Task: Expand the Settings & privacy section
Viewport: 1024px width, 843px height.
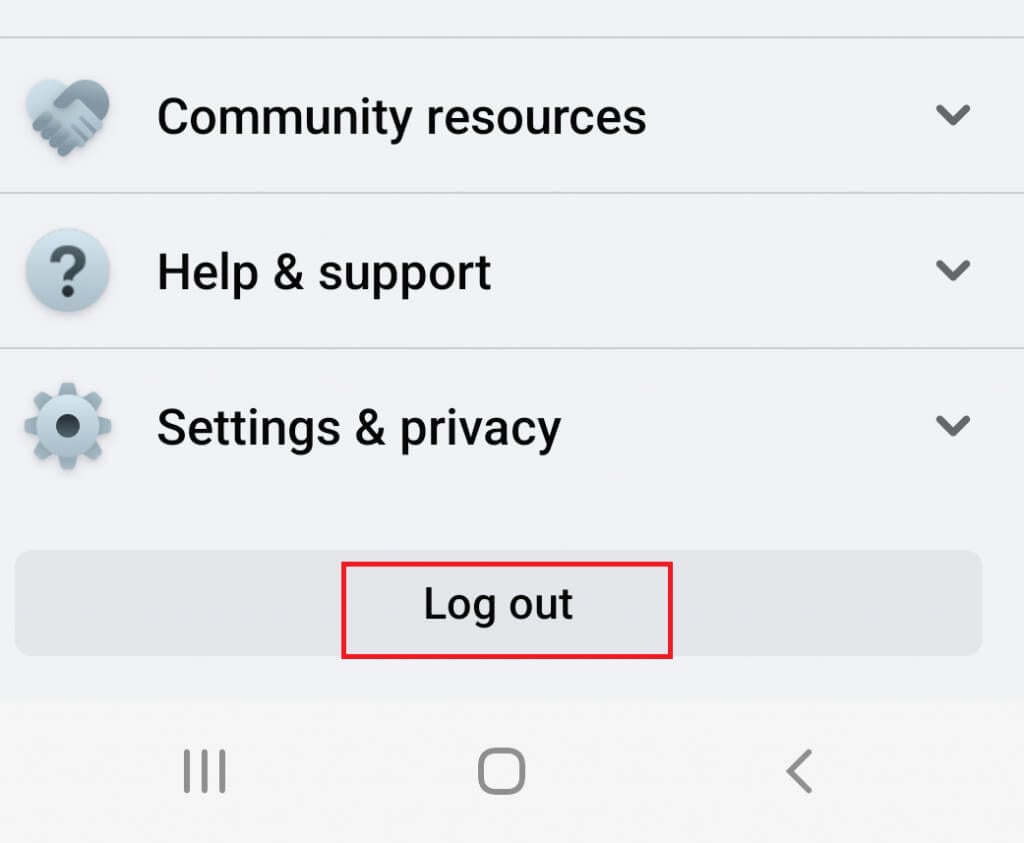Action: (952, 427)
